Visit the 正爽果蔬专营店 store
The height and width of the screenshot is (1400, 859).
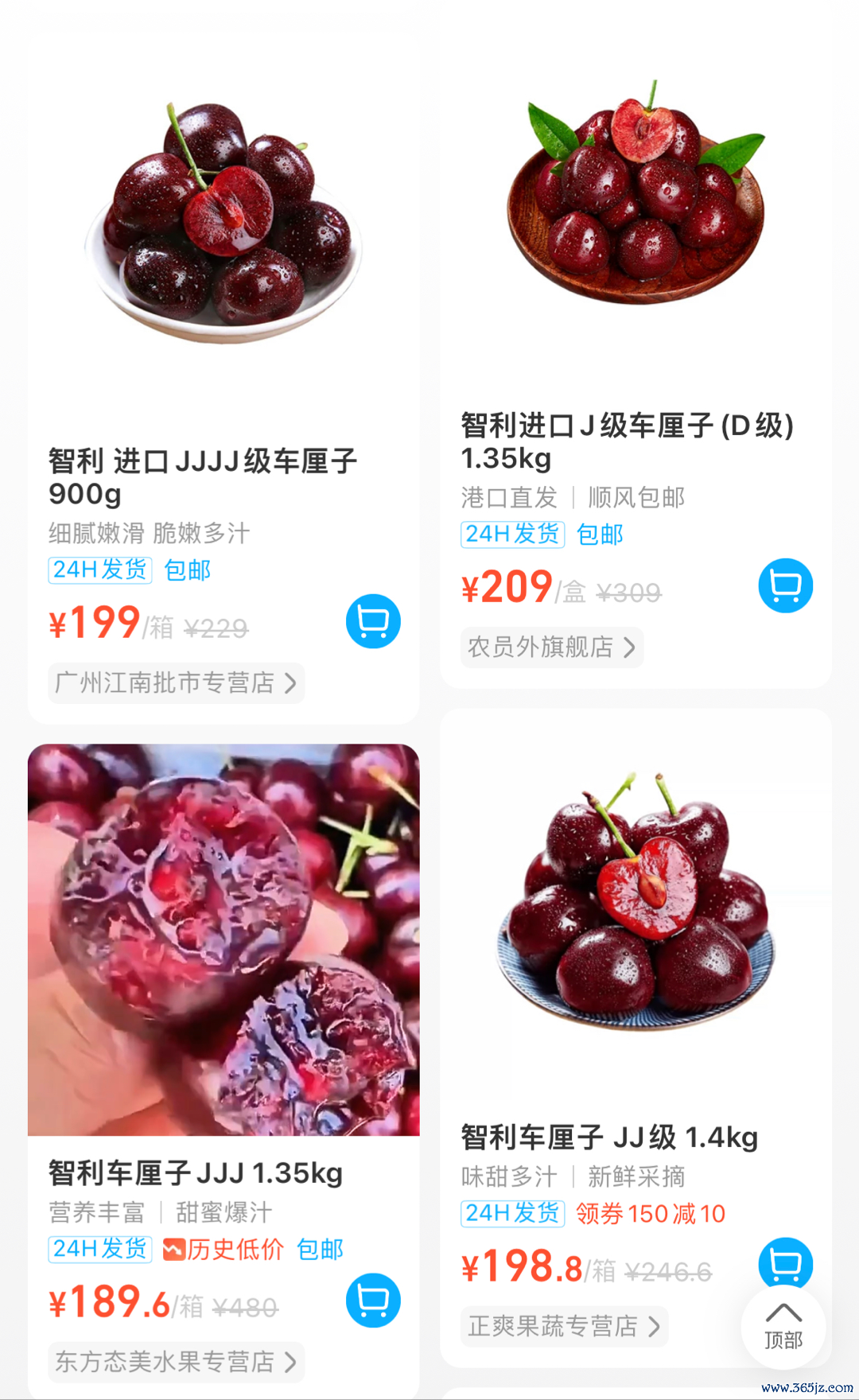click(x=564, y=1326)
